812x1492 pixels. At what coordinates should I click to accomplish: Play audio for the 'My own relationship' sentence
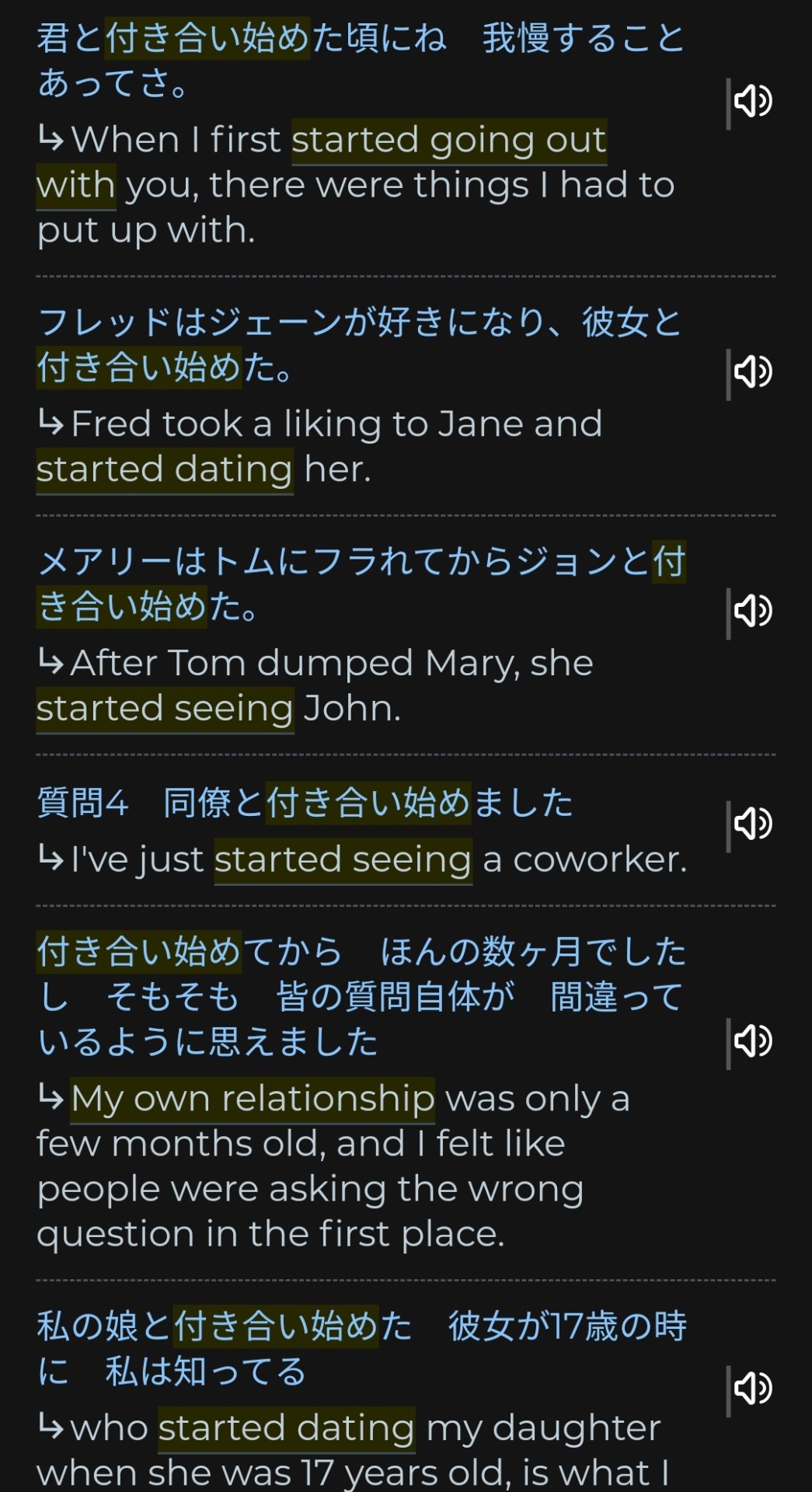point(752,1041)
